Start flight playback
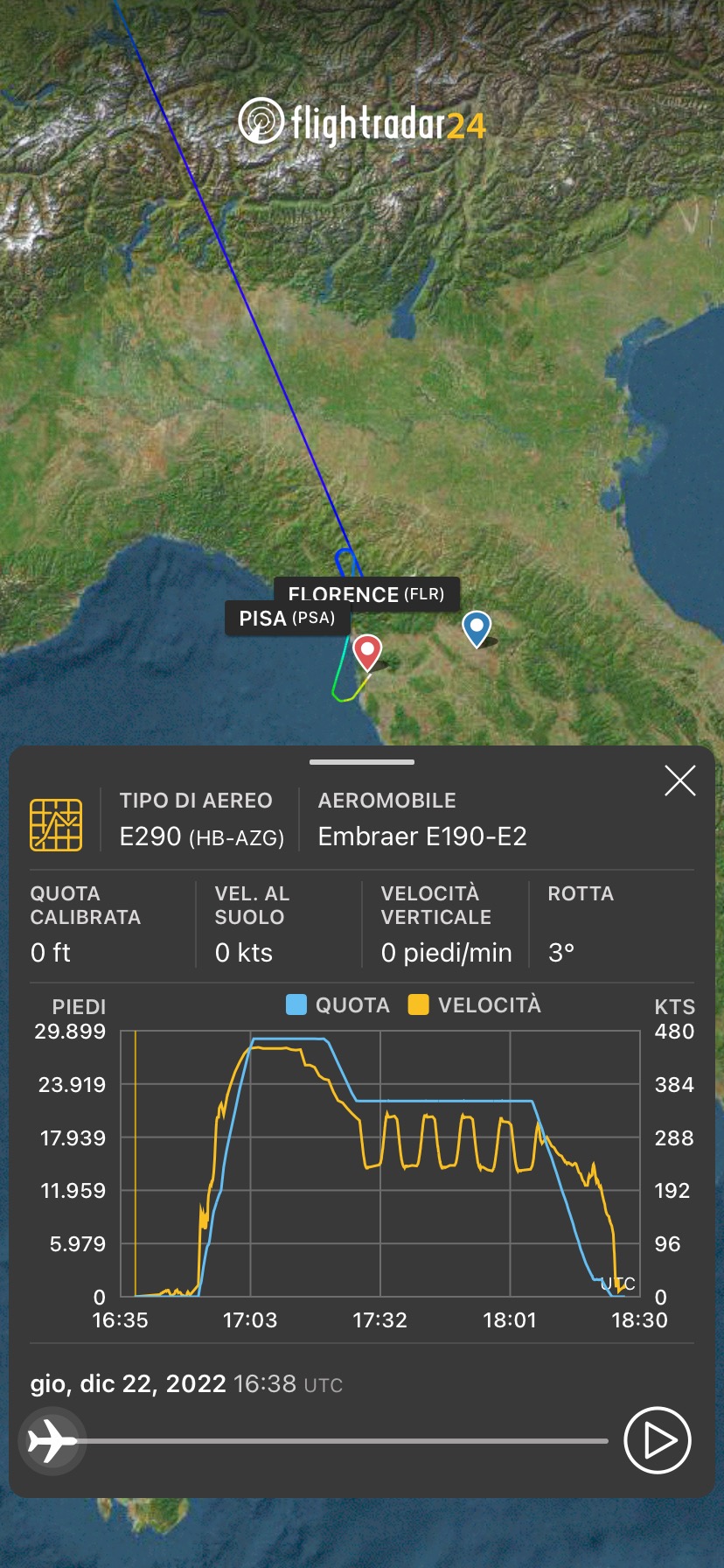Viewport: 724px width, 1568px height. (x=658, y=1439)
